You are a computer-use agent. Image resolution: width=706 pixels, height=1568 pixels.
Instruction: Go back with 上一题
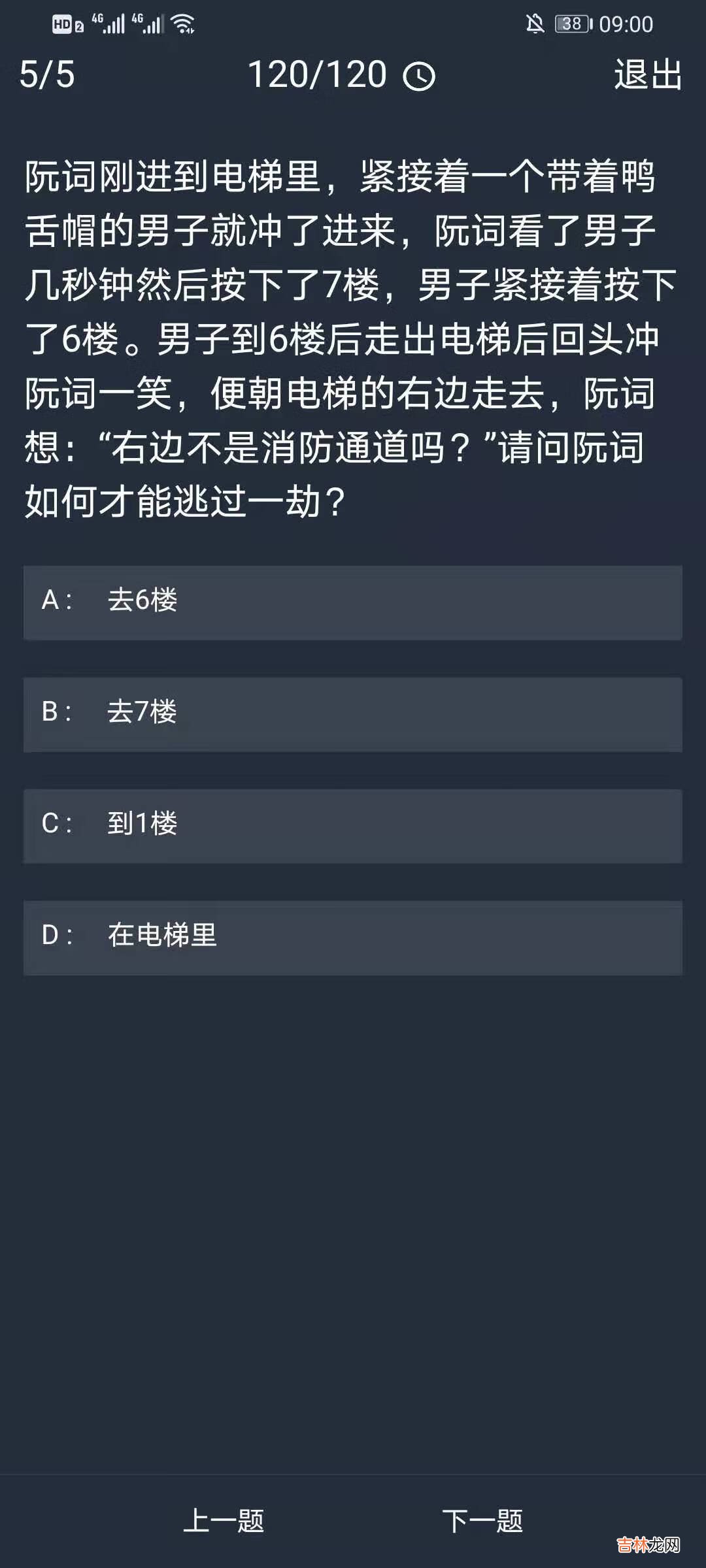point(224,1521)
